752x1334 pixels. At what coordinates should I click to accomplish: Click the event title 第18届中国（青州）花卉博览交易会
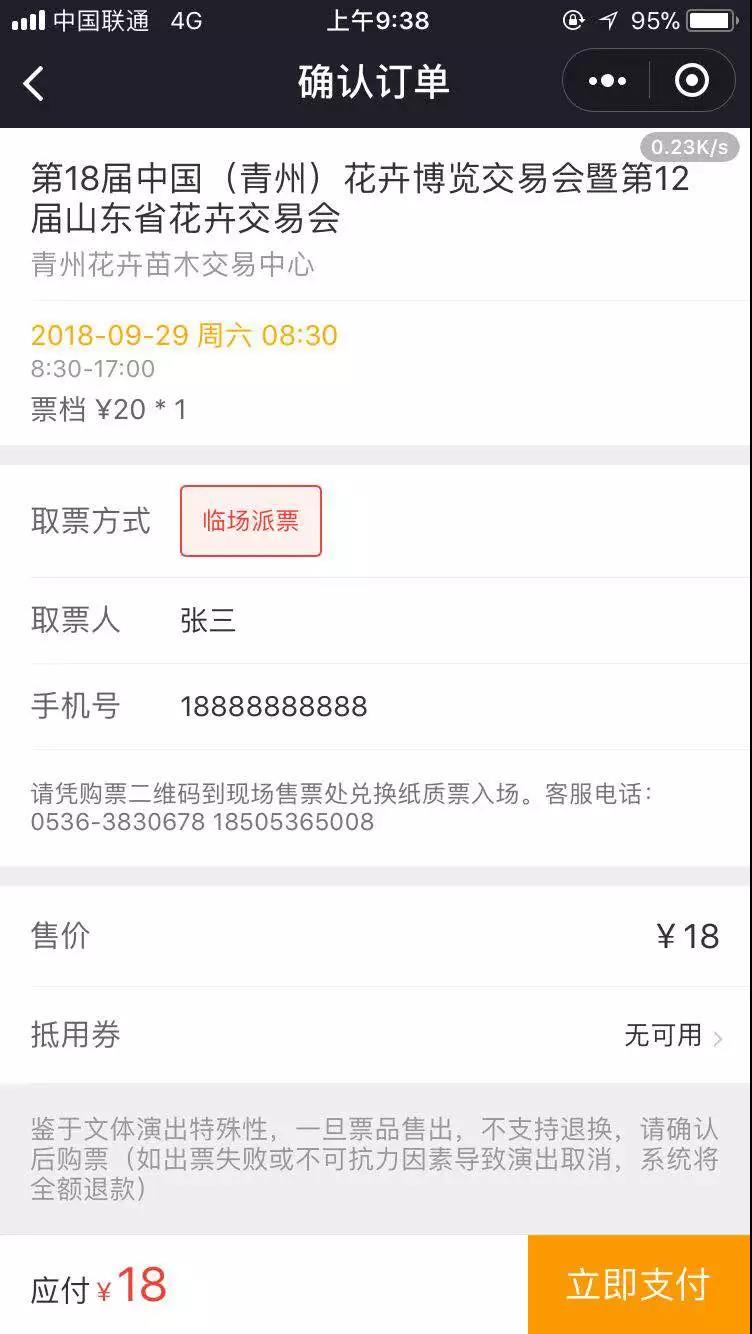[x=360, y=198]
